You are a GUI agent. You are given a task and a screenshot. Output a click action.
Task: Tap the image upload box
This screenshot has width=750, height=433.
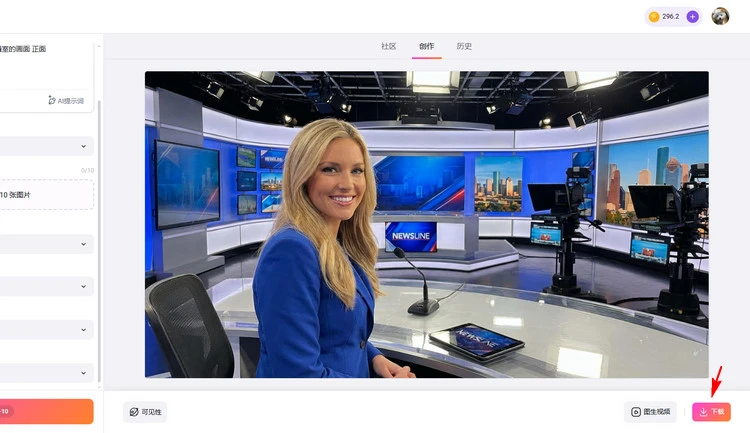[x=45, y=194]
